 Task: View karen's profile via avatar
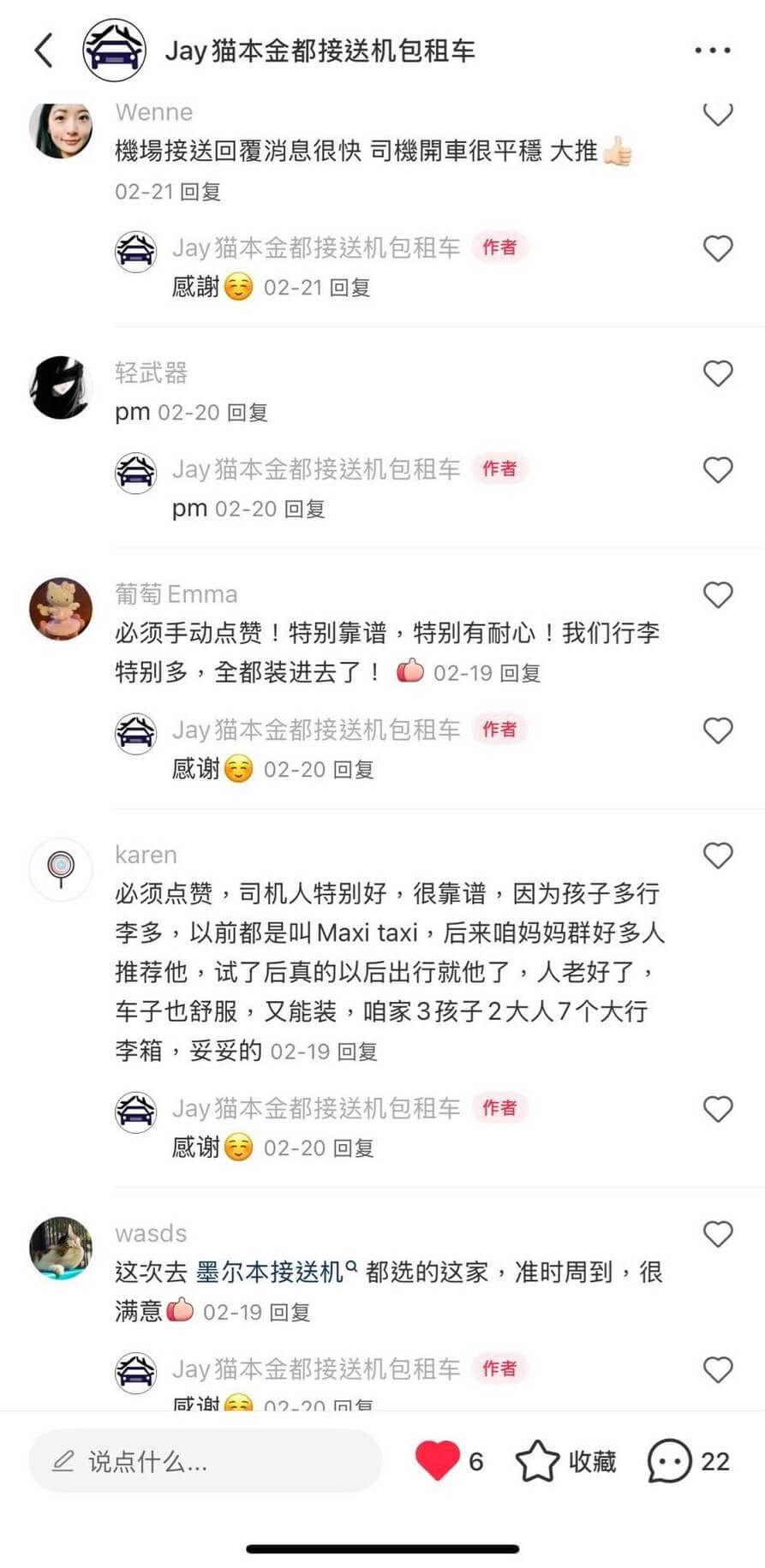click(60, 868)
